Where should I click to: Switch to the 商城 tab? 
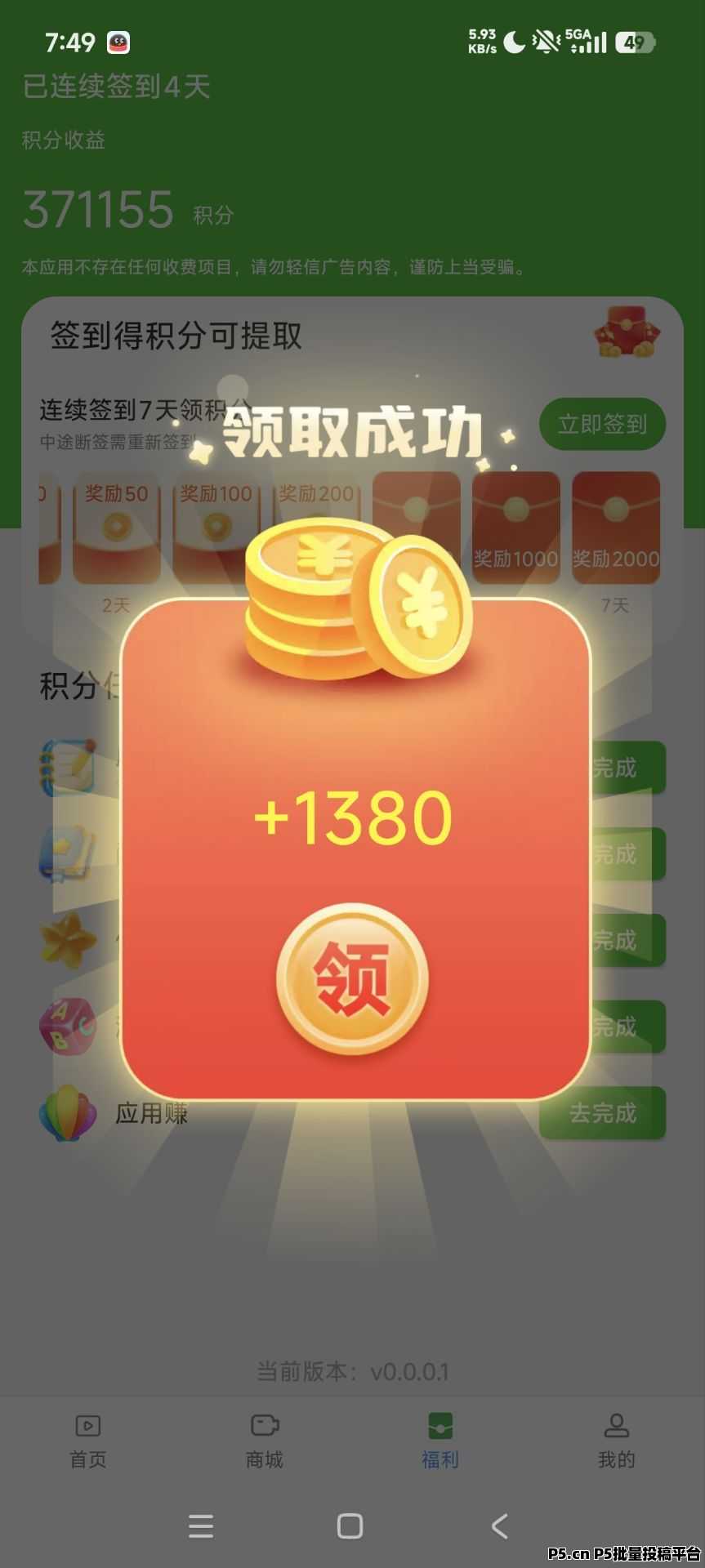click(x=265, y=1441)
